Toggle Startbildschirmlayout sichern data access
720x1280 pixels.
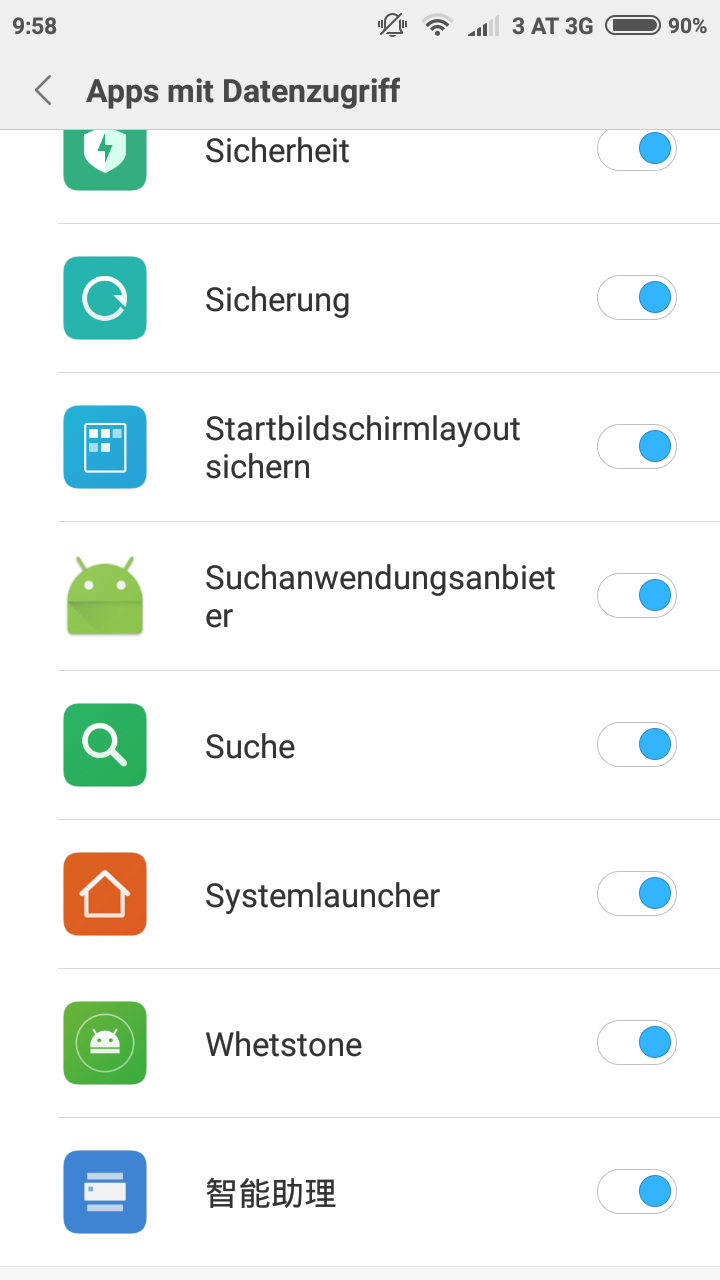pyautogui.click(x=637, y=447)
